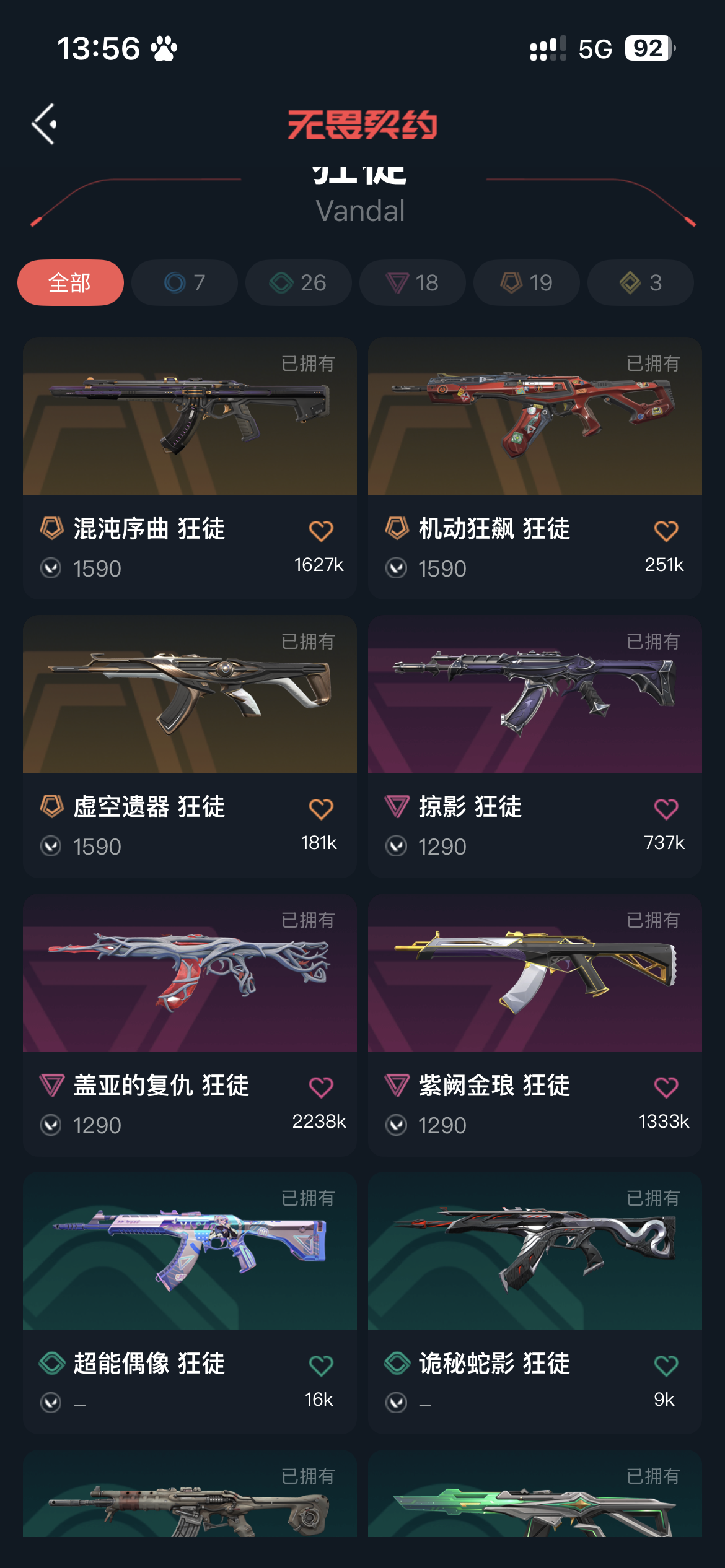Image resolution: width=725 pixels, height=1568 pixels.
Task: Like the 掠影 狂徒 skin
Action: pos(666,809)
